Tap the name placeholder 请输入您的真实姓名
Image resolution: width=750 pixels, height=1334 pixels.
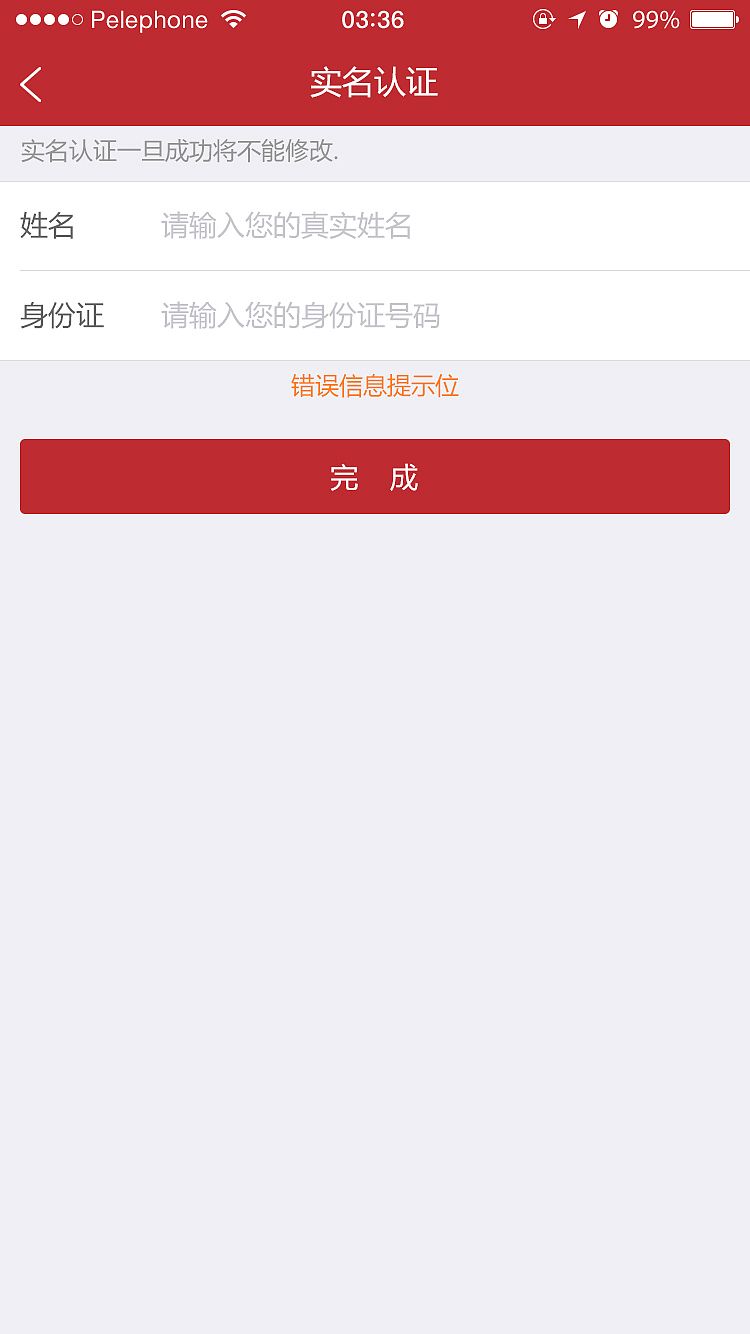tap(287, 226)
